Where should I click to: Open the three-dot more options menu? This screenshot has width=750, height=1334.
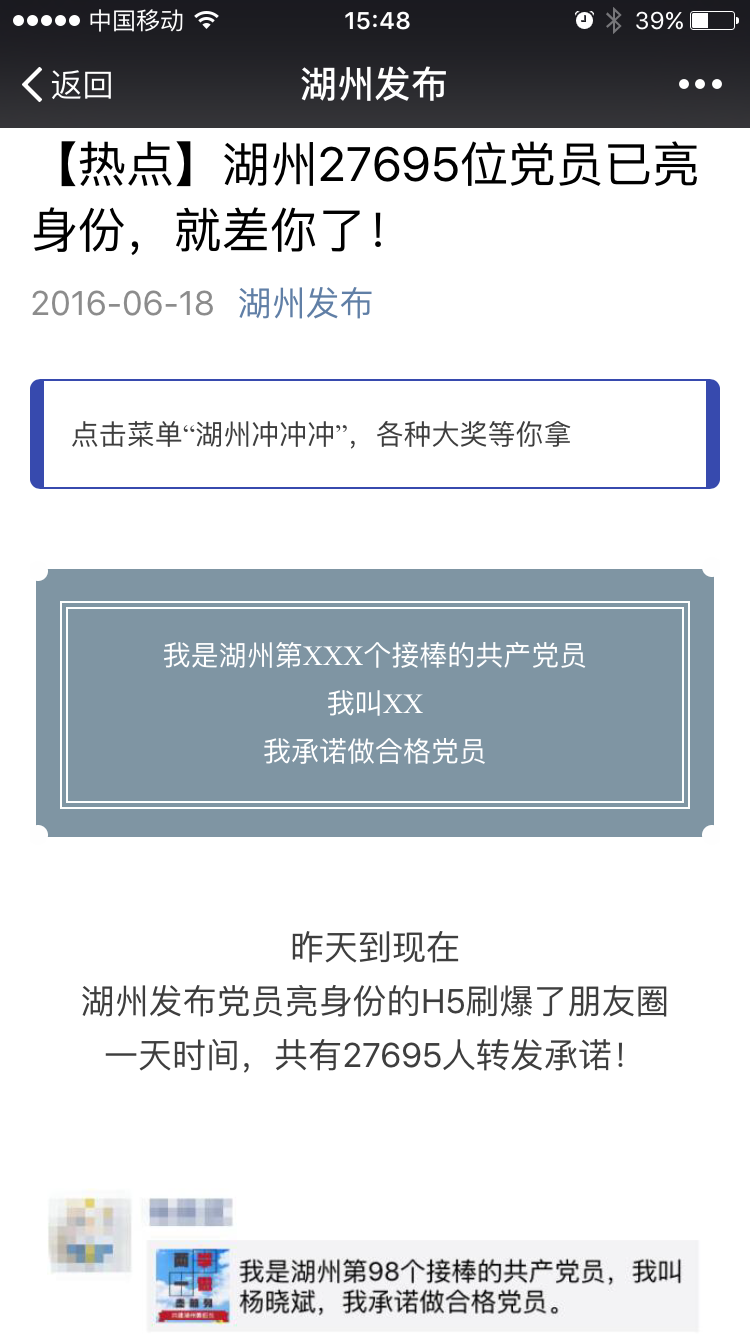tap(700, 85)
